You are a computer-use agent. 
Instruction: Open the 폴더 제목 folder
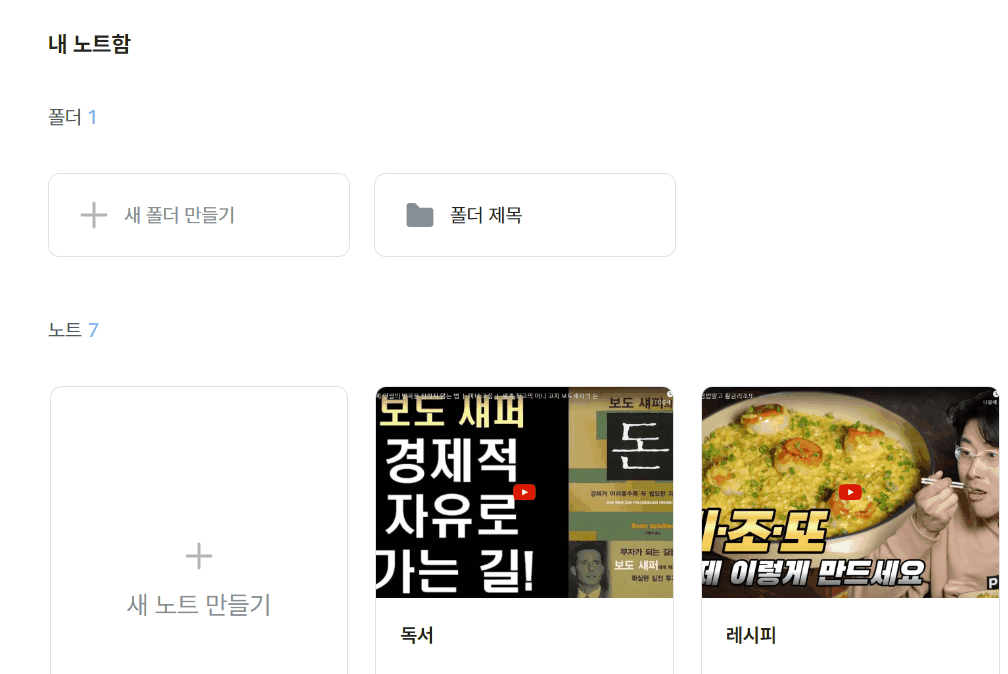(x=524, y=215)
